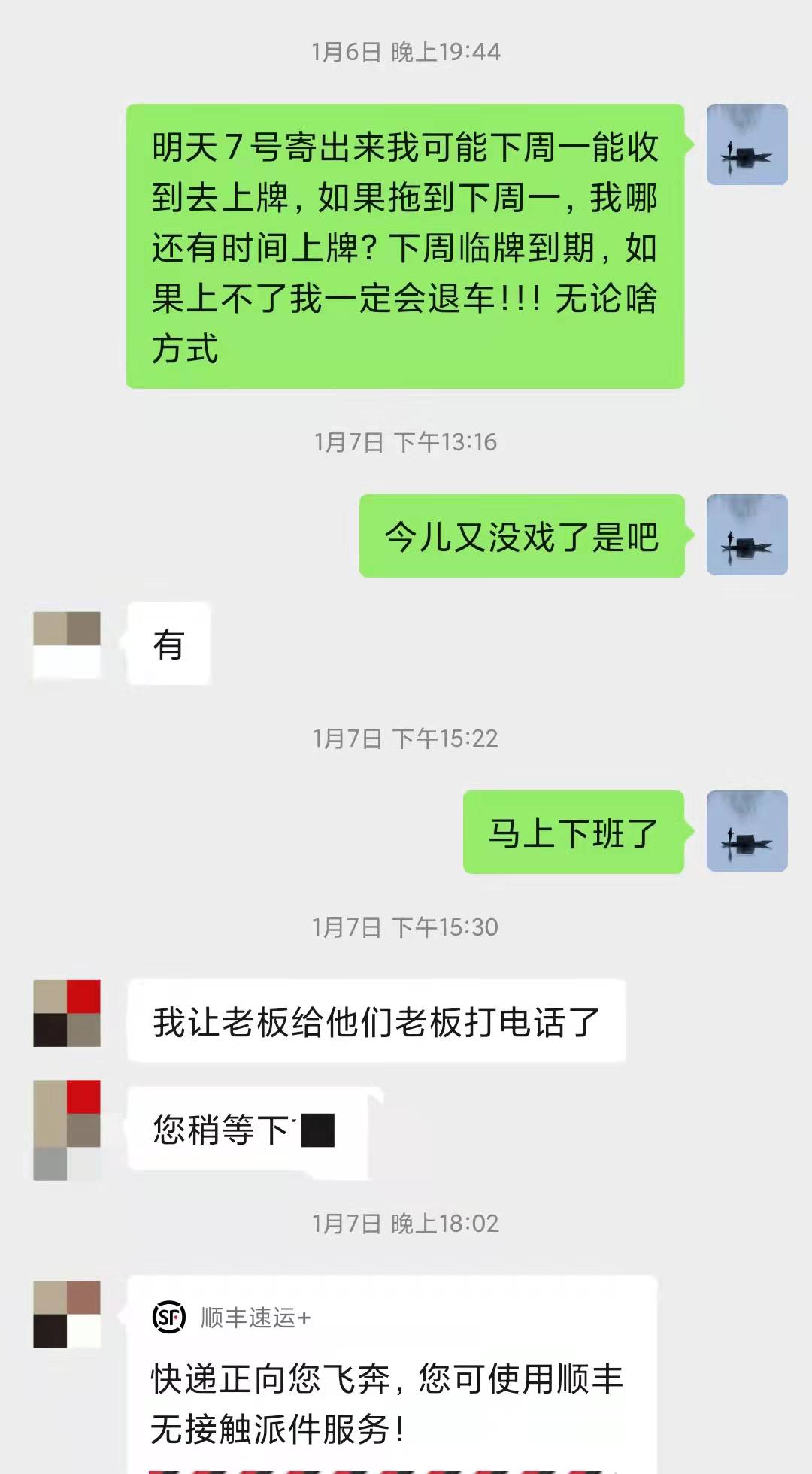
Task: View profile from avatar beside "马上下班了"
Action: (747, 831)
